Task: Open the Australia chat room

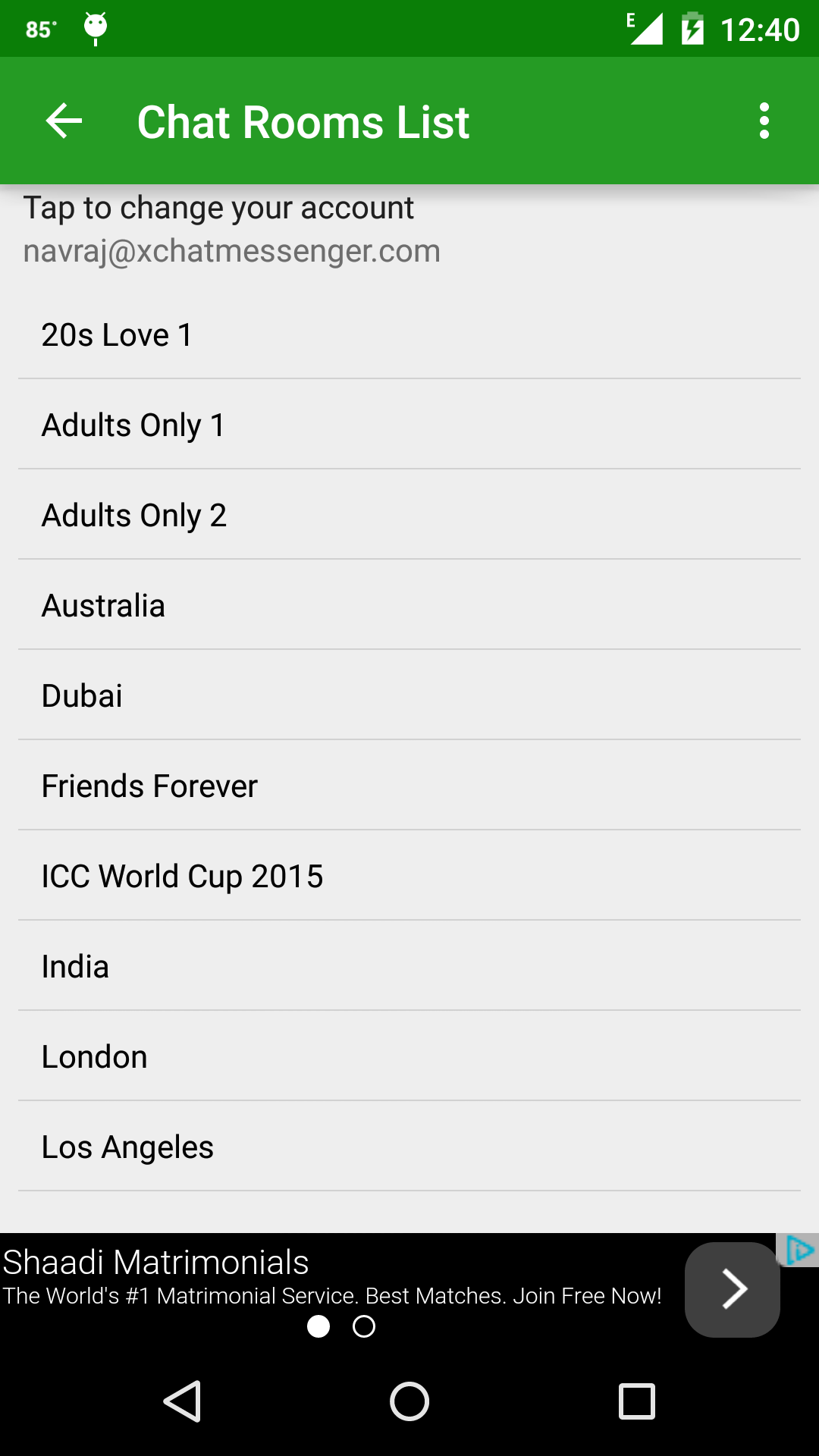Action: click(x=409, y=606)
